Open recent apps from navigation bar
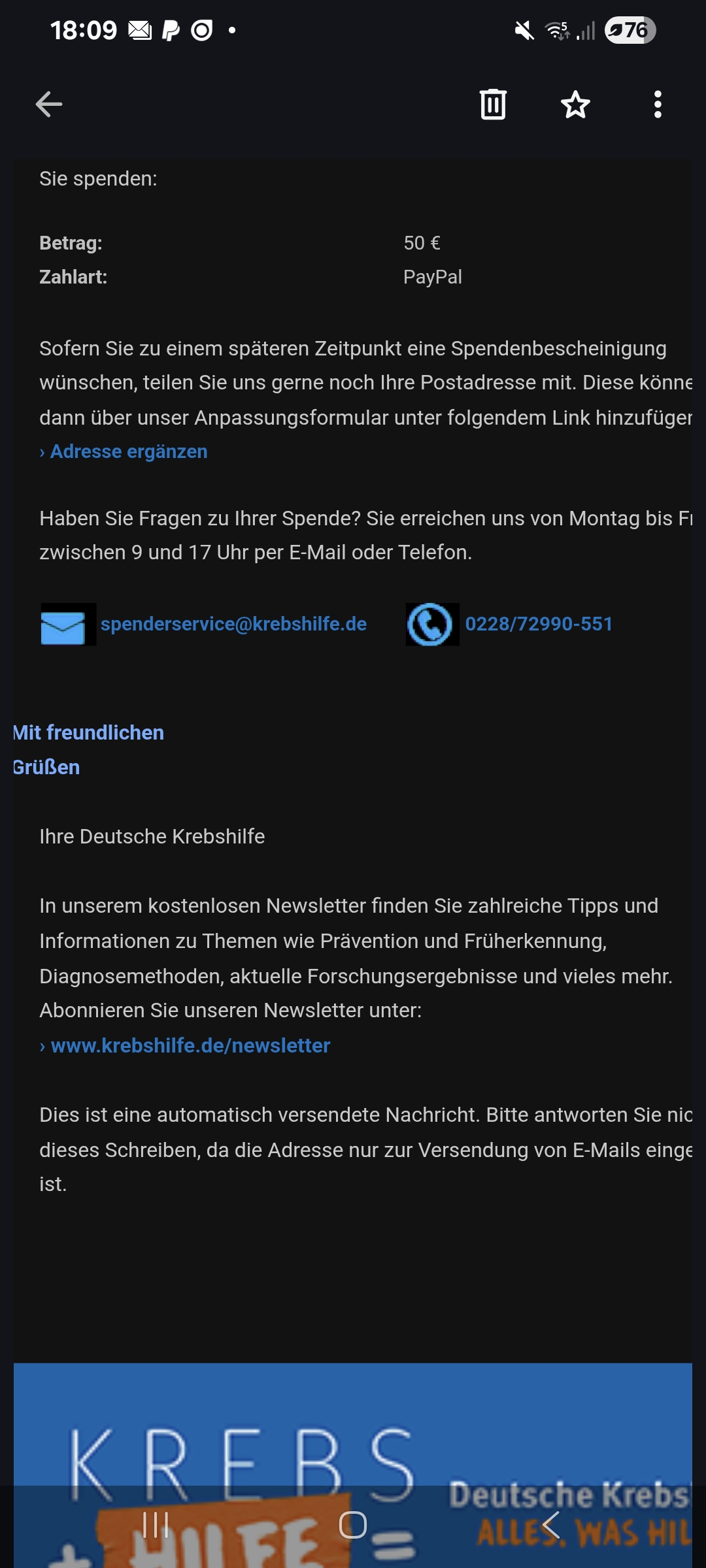Image resolution: width=706 pixels, height=1568 pixels. tap(156, 1526)
